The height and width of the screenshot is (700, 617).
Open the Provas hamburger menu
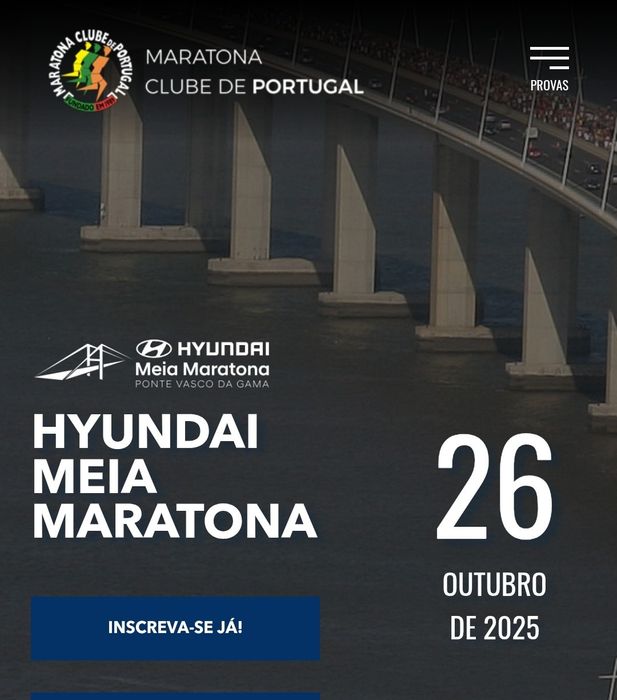[549, 66]
